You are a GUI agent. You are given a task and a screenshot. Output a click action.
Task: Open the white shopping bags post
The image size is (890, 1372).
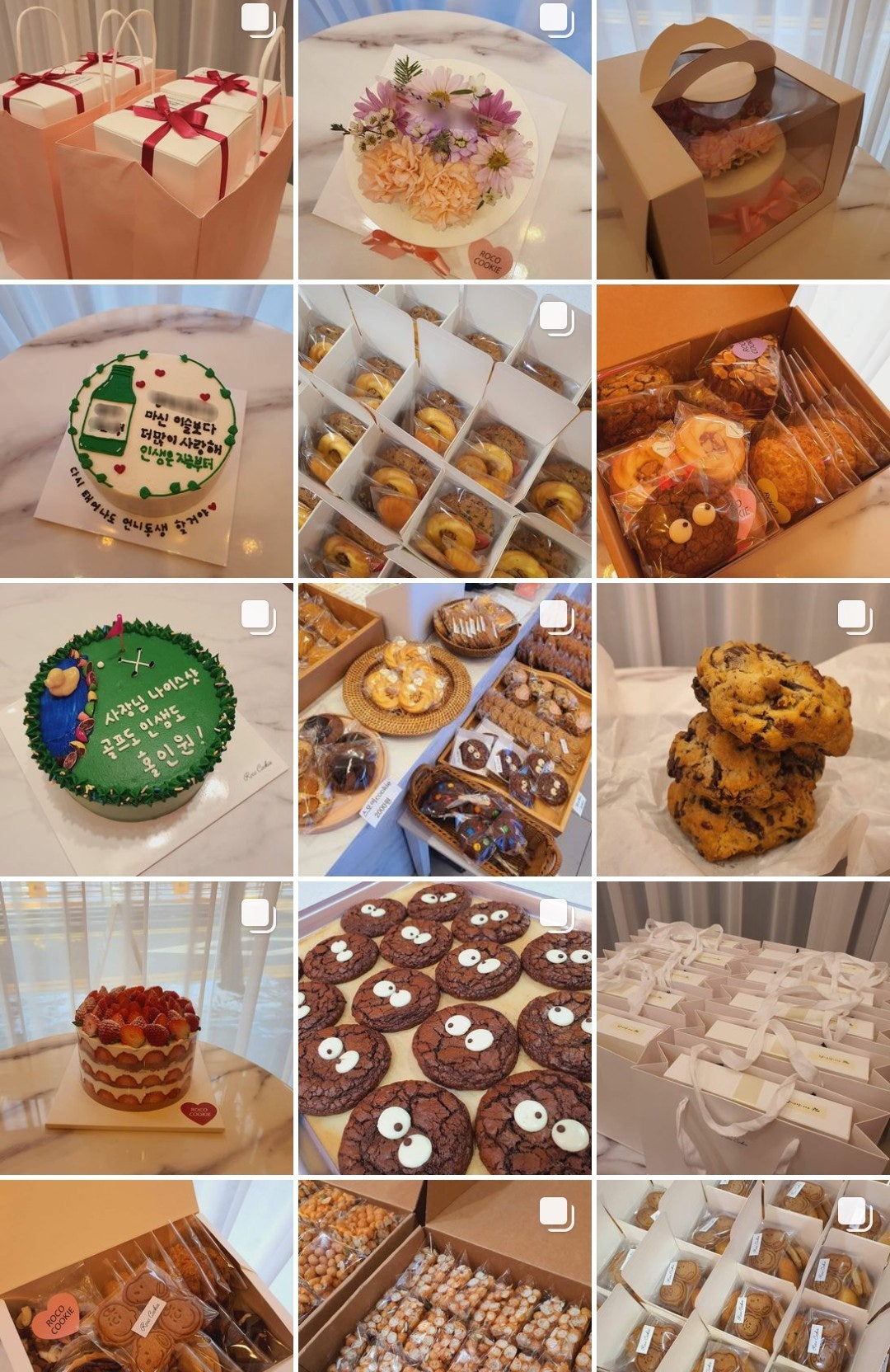click(742, 1027)
